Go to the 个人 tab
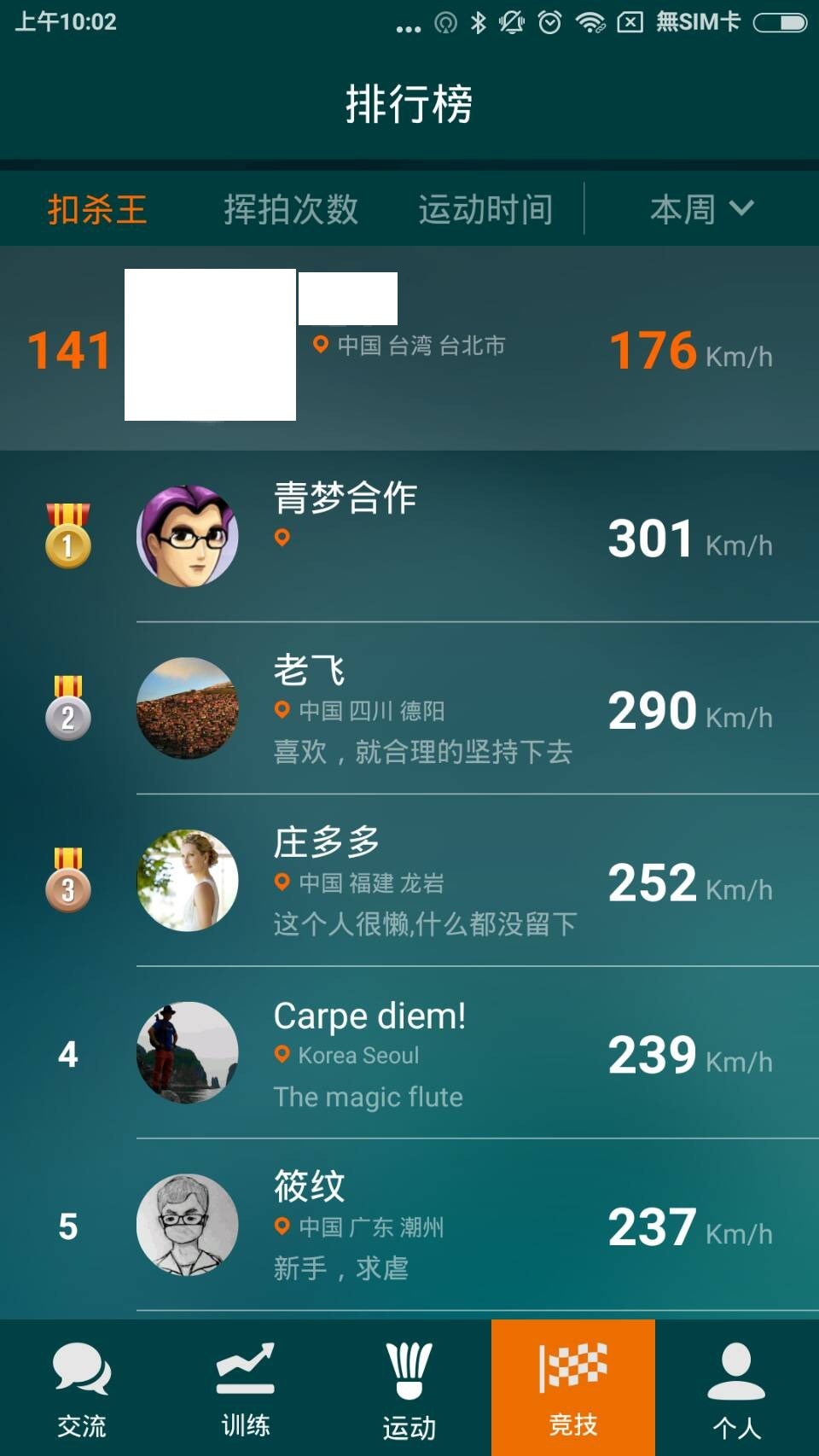 (x=736, y=1388)
